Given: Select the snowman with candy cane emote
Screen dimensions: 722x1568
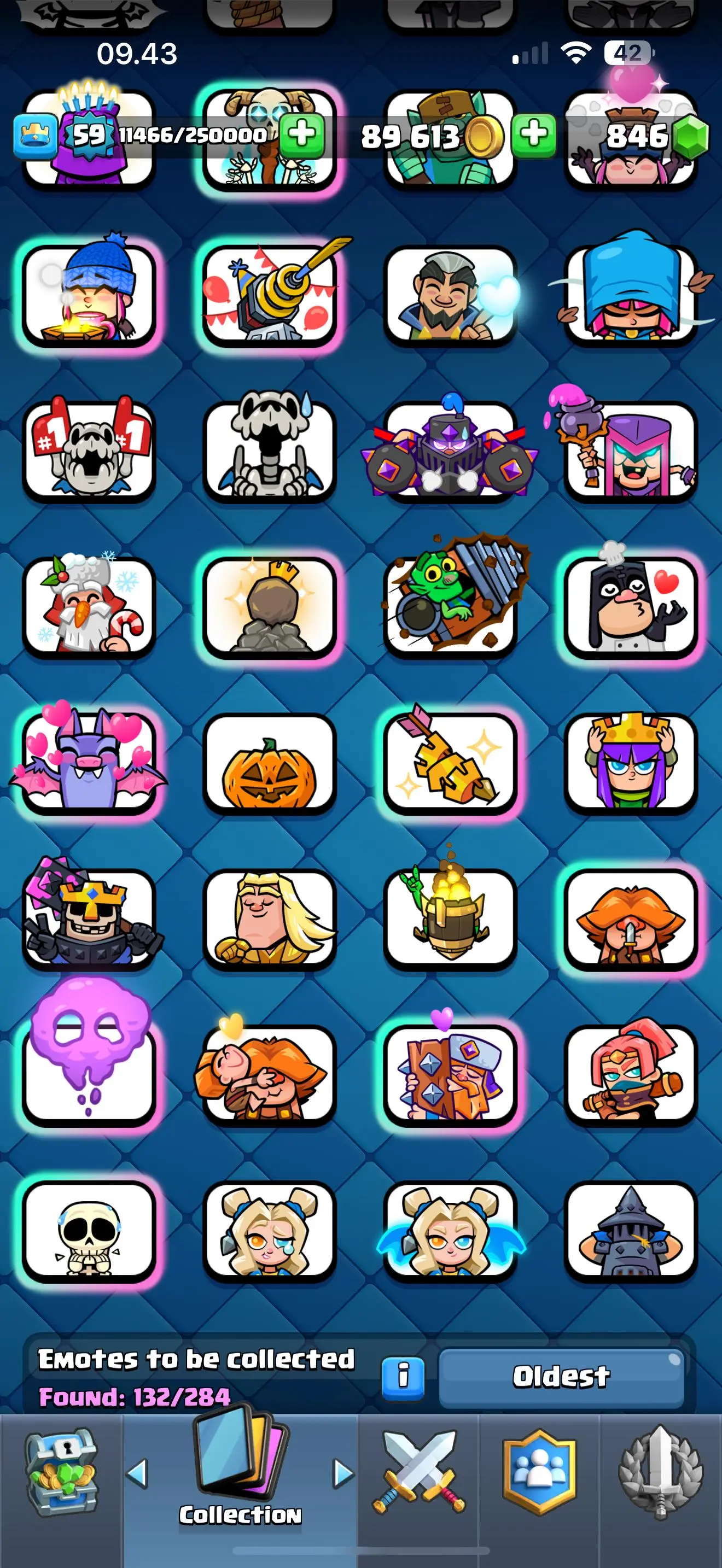Looking at the screenshot, I should coord(89,606).
